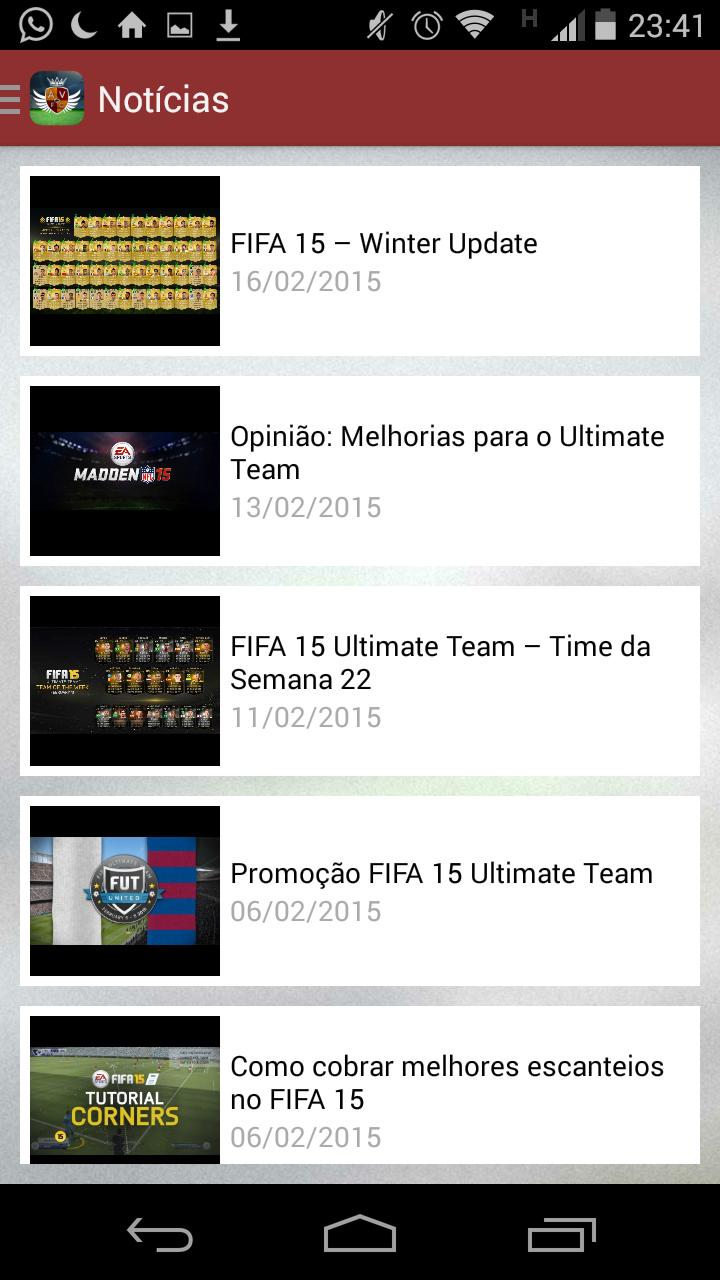The width and height of the screenshot is (720, 1280).
Task: Tap the Android home navigation icon
Action: 360,1237
